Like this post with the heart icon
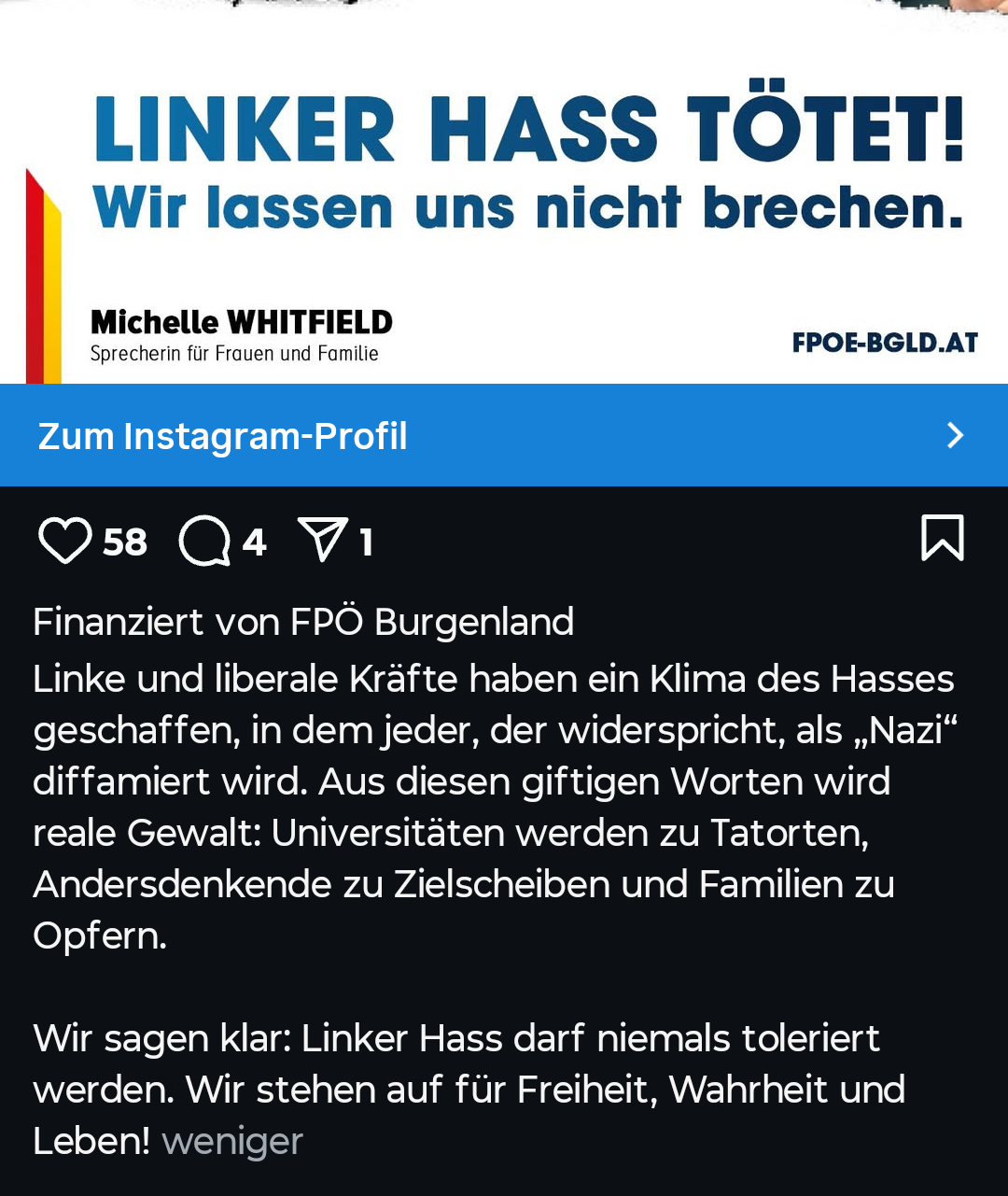This screenshot has height=1196, width=1008. 64,541
